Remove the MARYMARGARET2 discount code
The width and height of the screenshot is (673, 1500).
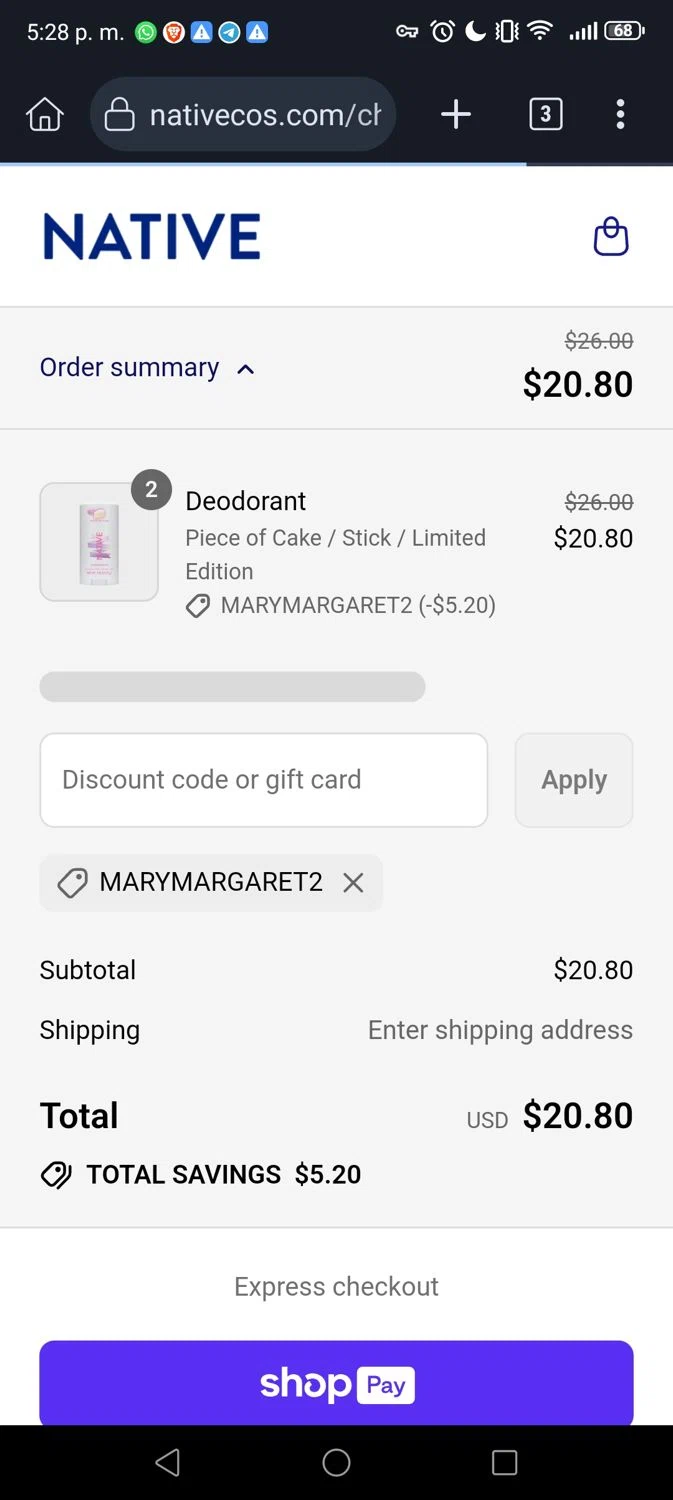(x=353, y=883)
